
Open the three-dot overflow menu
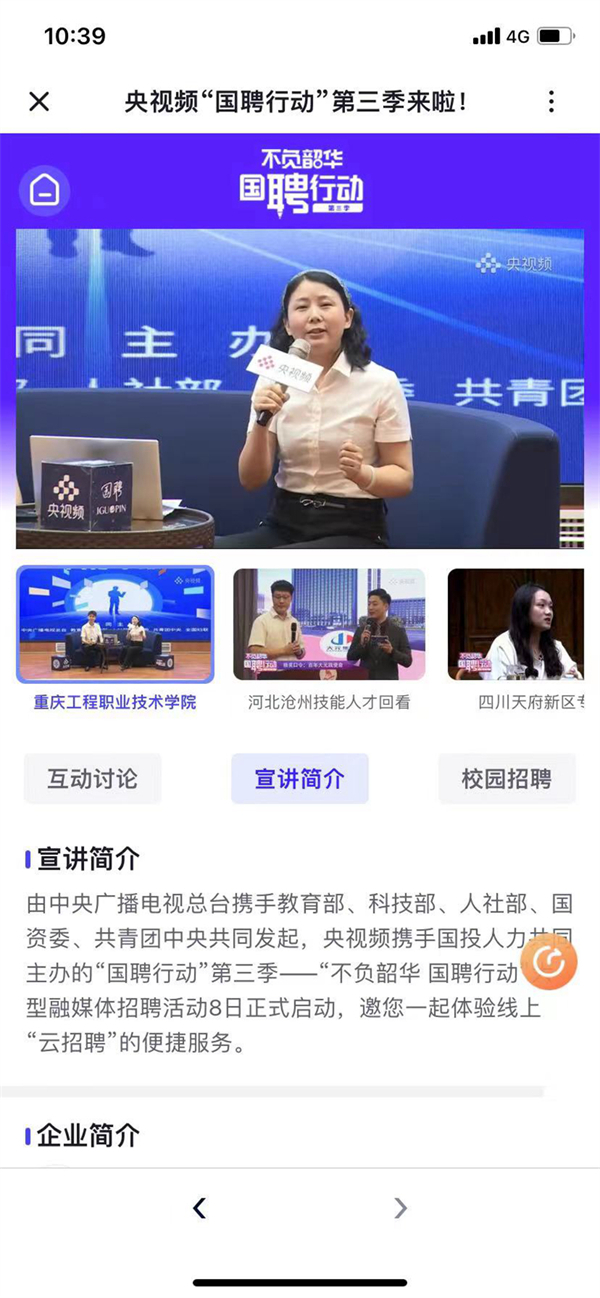tap(551, 101)
